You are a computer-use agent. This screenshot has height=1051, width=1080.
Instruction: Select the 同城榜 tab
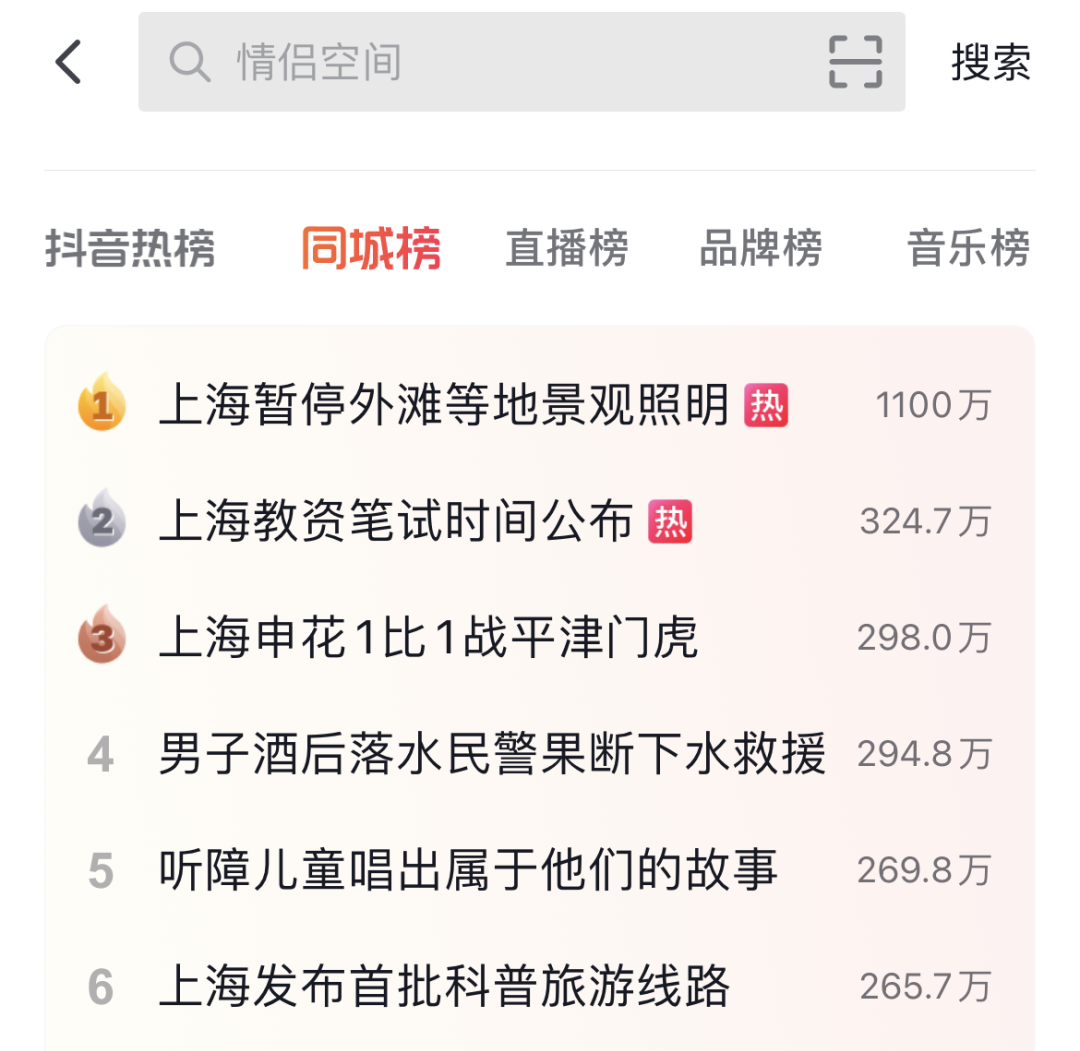[x=371, y=249]
